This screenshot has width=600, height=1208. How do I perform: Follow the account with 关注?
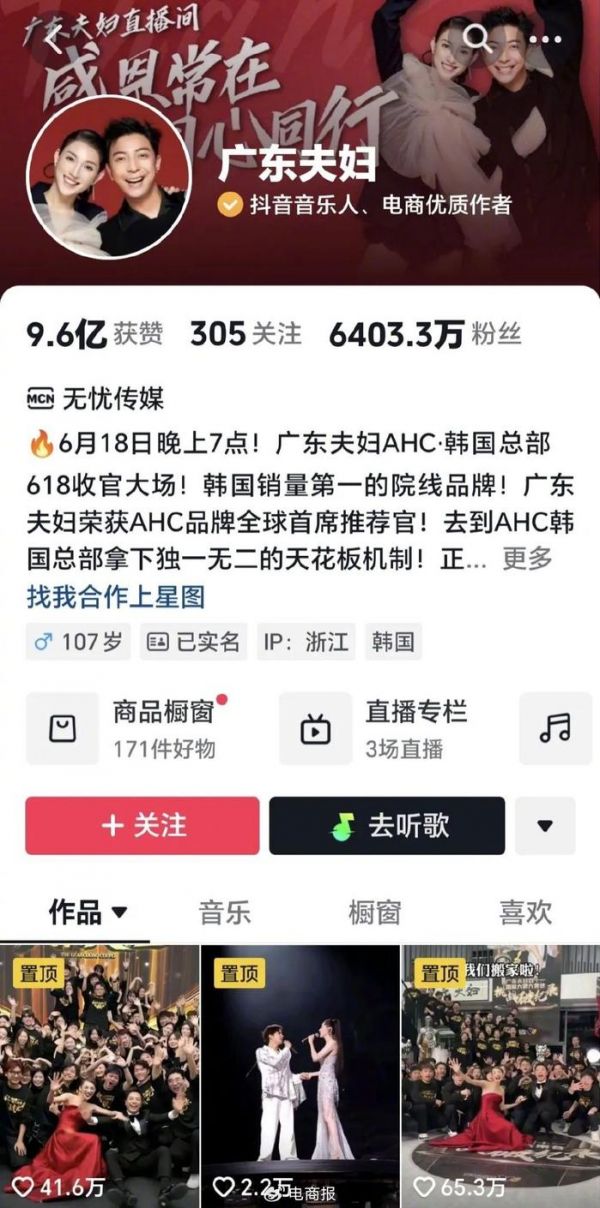(x=142, y=825)
